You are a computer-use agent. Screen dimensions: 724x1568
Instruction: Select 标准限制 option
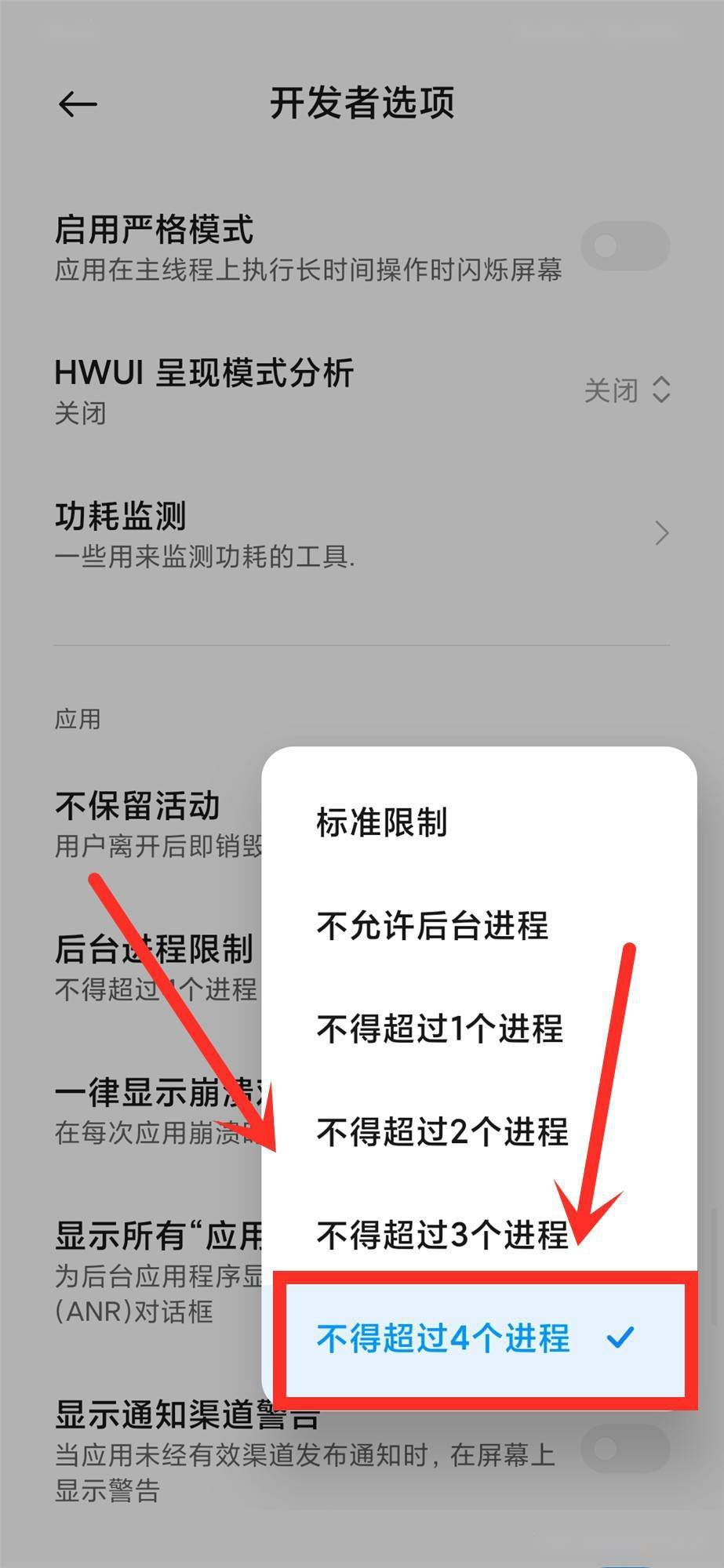[x=382, y=823]
